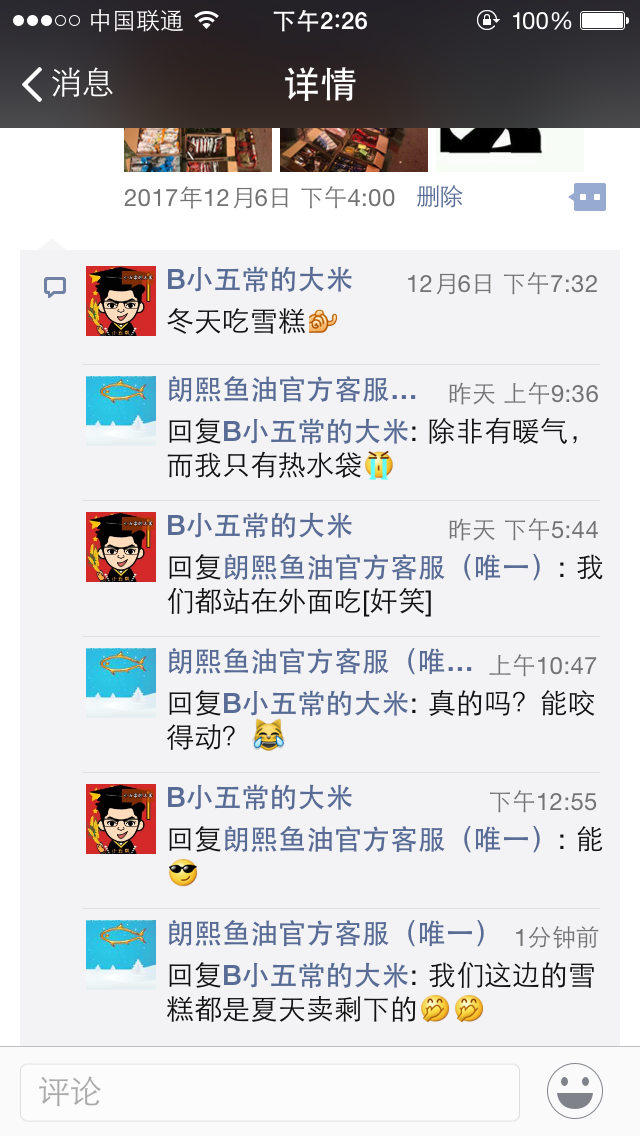
Task: Open the emoji picker
Action: [575, 1091]
